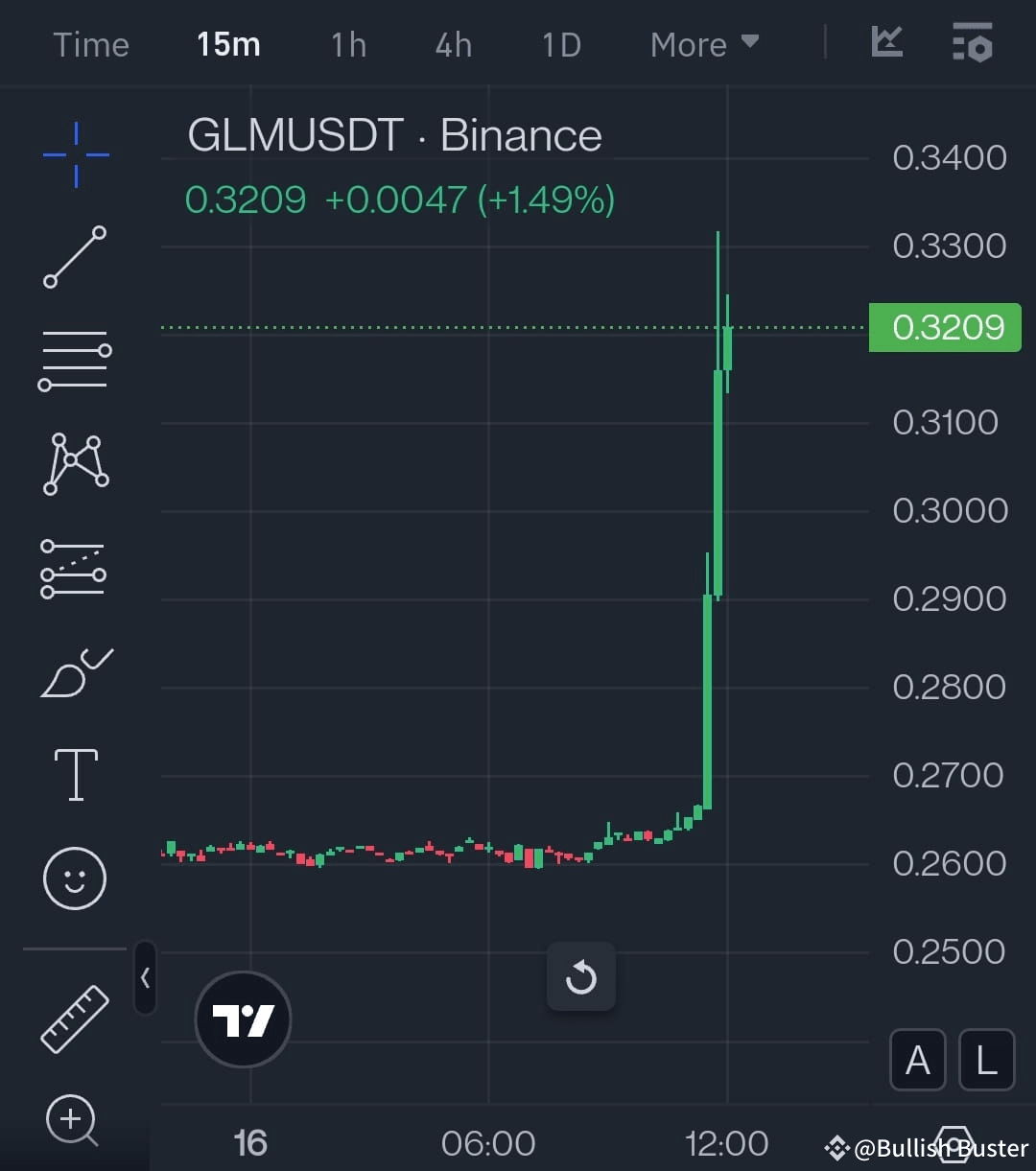This screenshot has width=1036, height=1171.
Task: Select the brush drawing tool
Action: (x=74, y=673)
